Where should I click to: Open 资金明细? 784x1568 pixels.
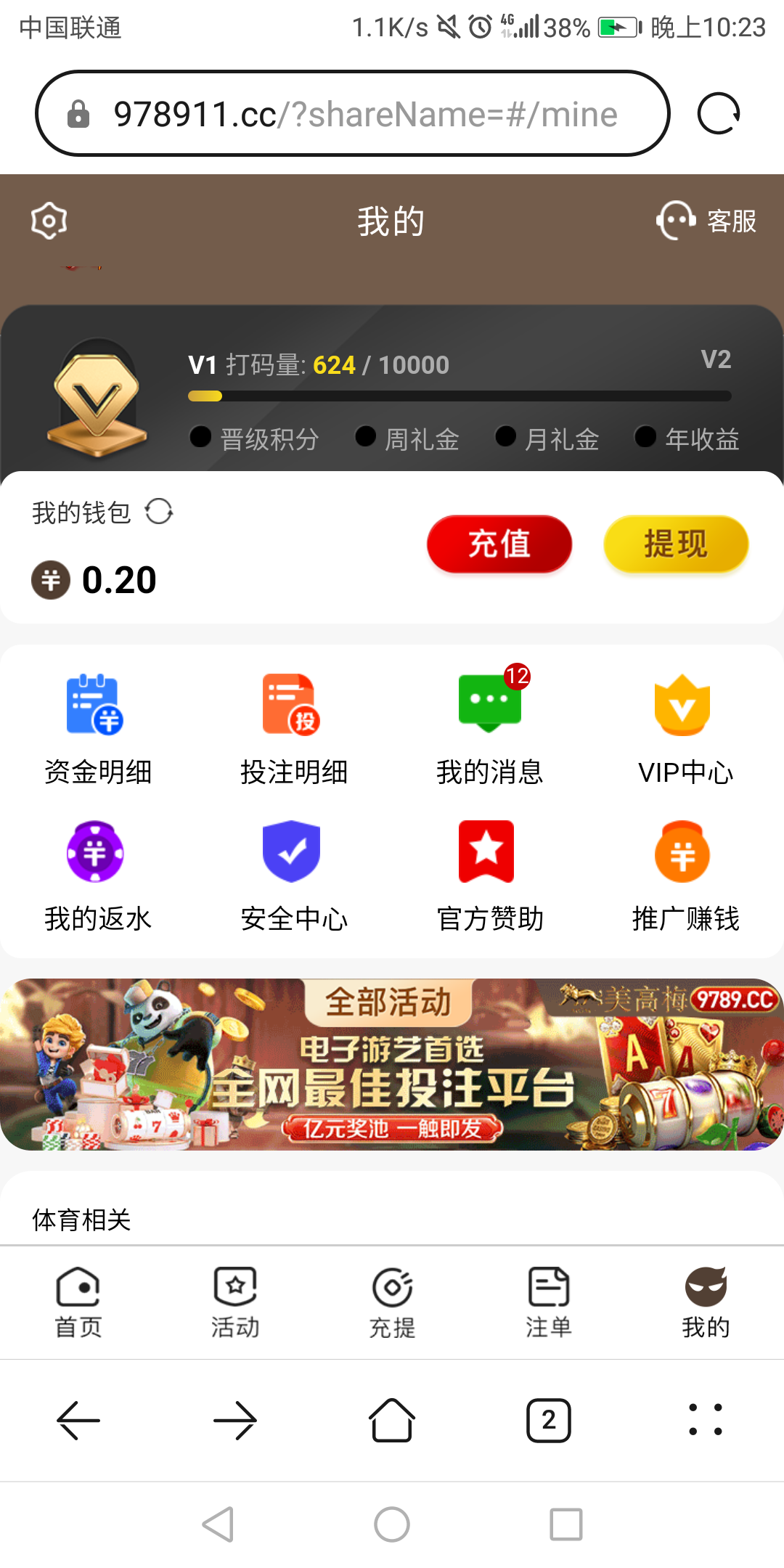[x=98, y=730]
